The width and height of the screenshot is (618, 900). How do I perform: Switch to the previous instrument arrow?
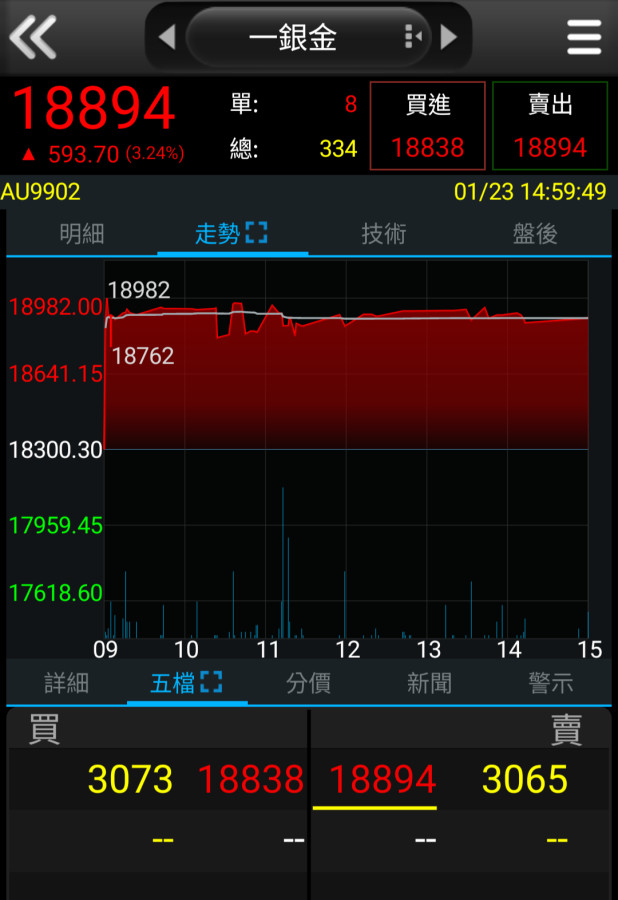[167, 38]
